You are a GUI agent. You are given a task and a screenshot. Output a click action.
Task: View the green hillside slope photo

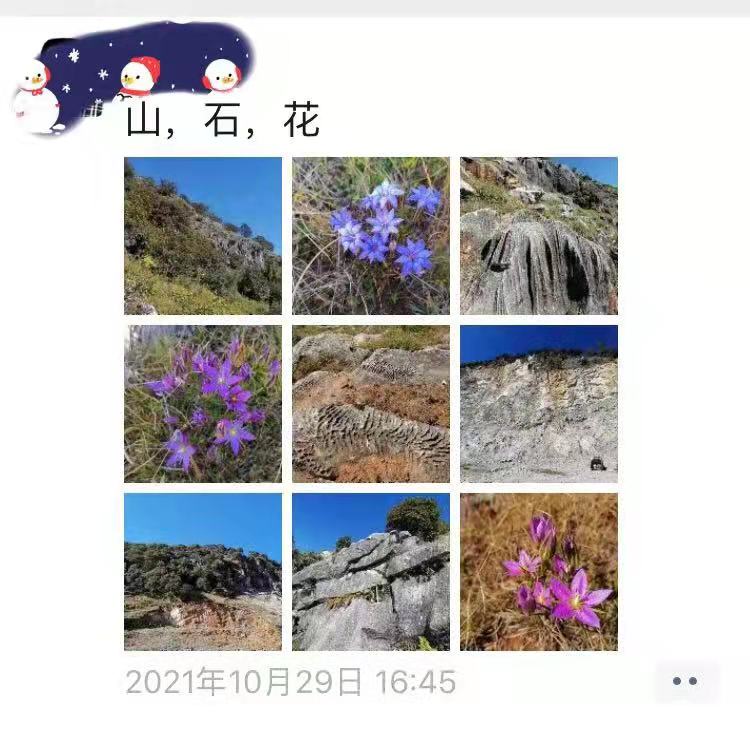coord(203,236)
